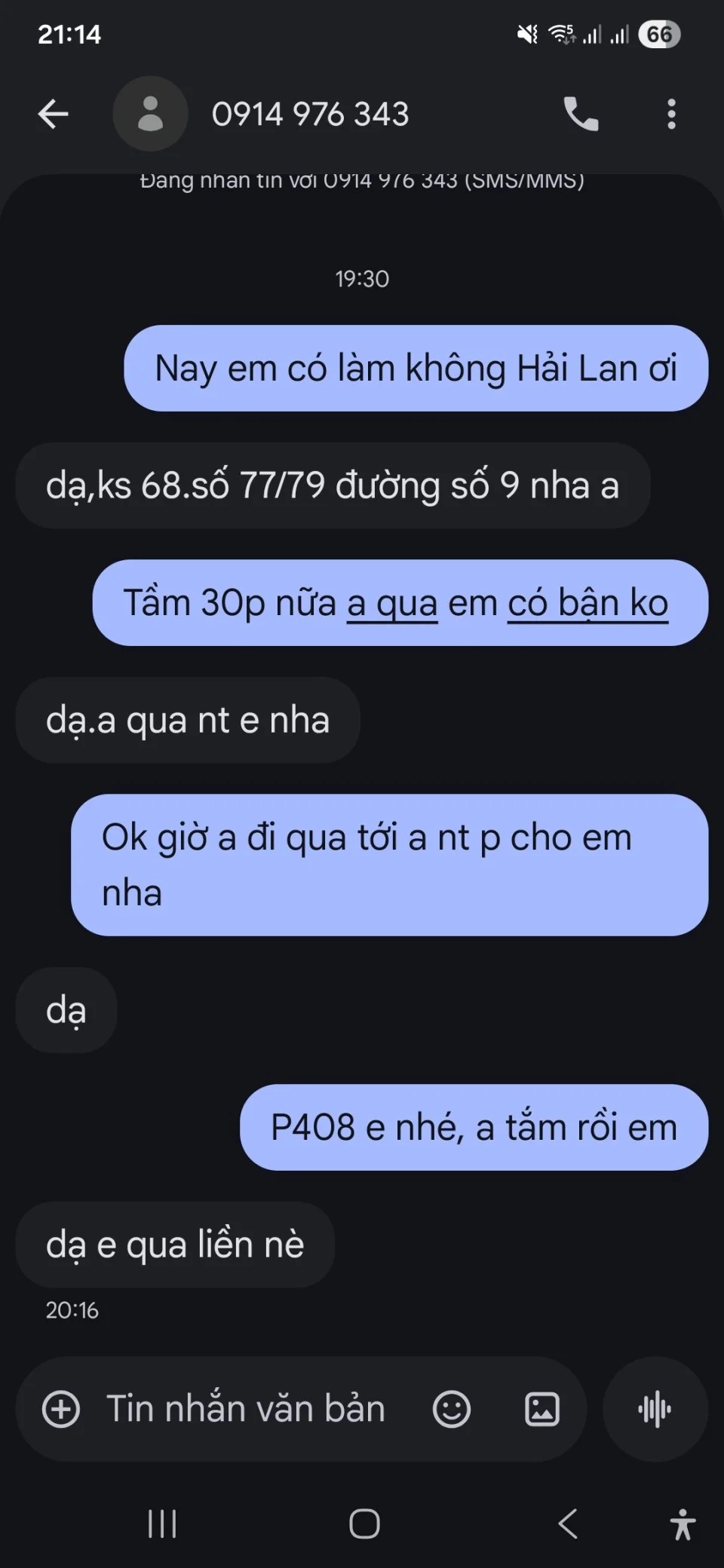724x1568 pixels.
Task: Go back to the conversation list
Action: coord(53,115)
